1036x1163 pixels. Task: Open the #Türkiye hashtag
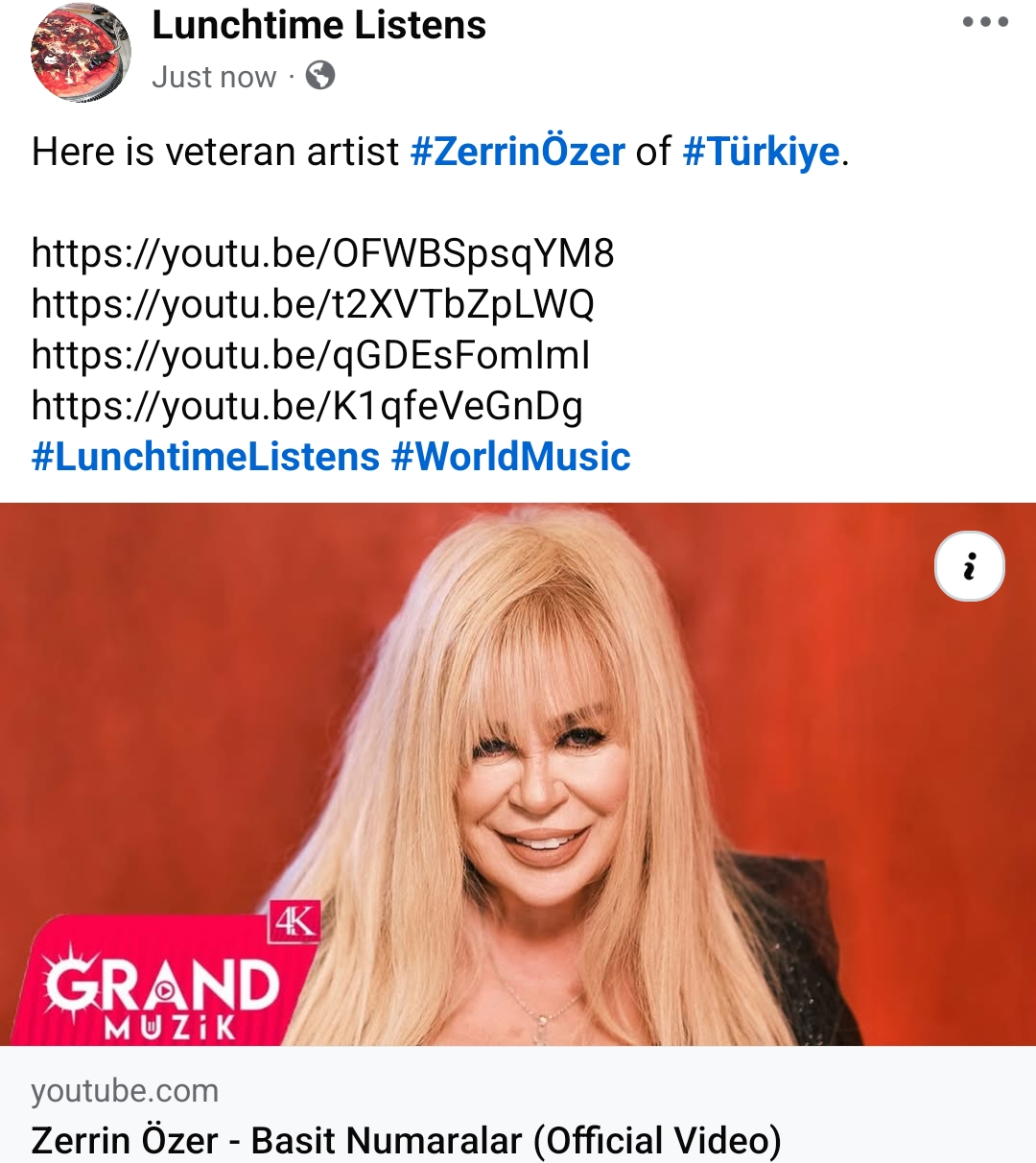click(x=761, y=152)
